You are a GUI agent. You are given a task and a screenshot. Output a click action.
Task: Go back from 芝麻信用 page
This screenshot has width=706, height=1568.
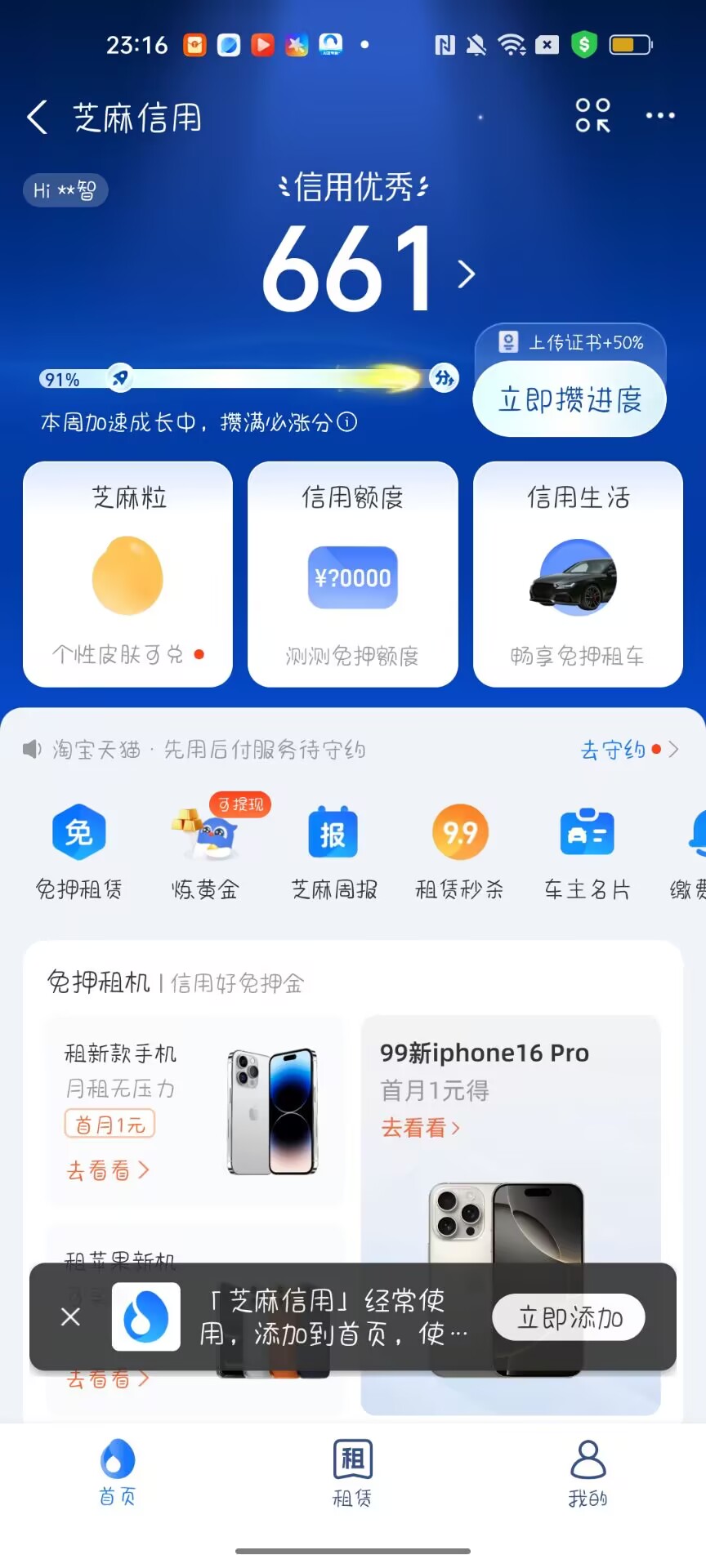point(38,118)
